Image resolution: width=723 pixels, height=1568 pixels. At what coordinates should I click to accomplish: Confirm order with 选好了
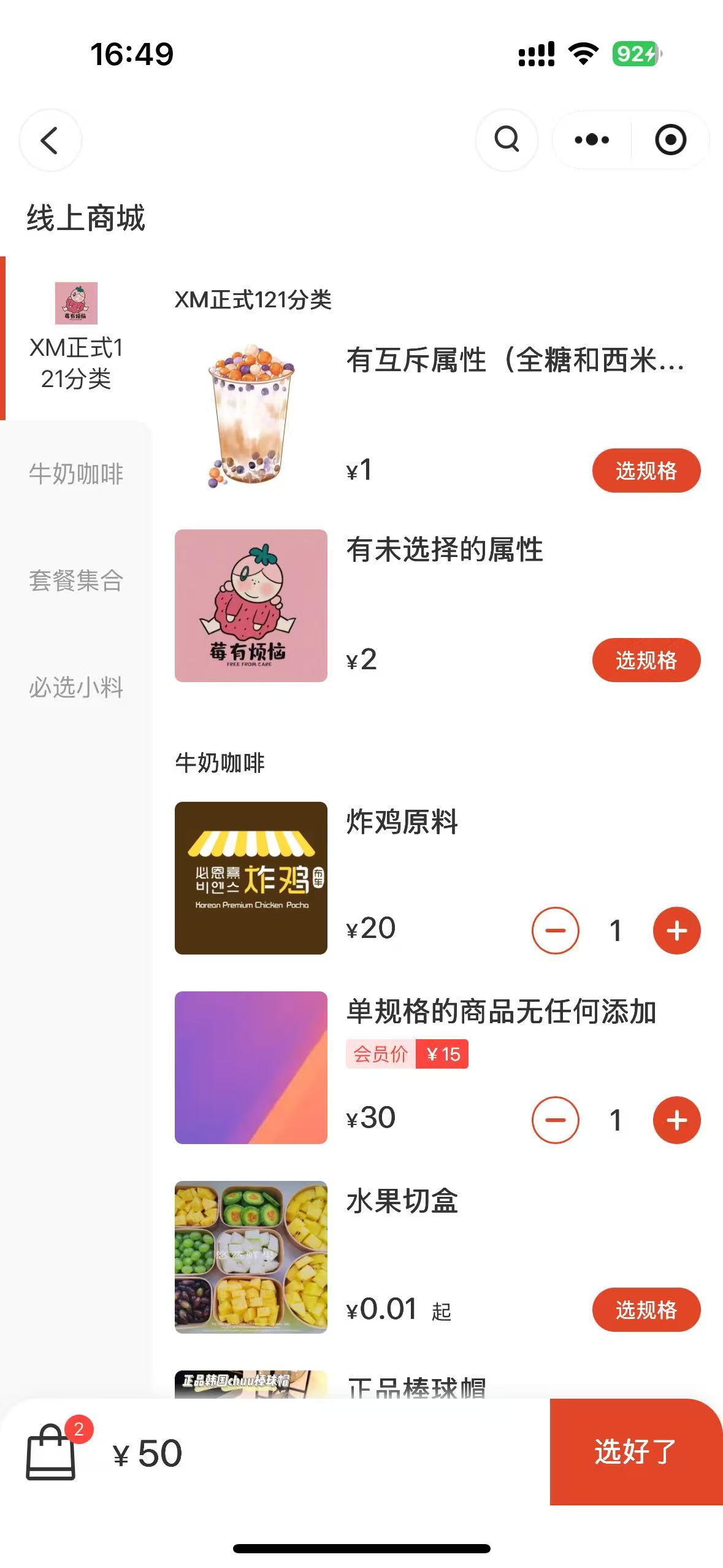637,1451
